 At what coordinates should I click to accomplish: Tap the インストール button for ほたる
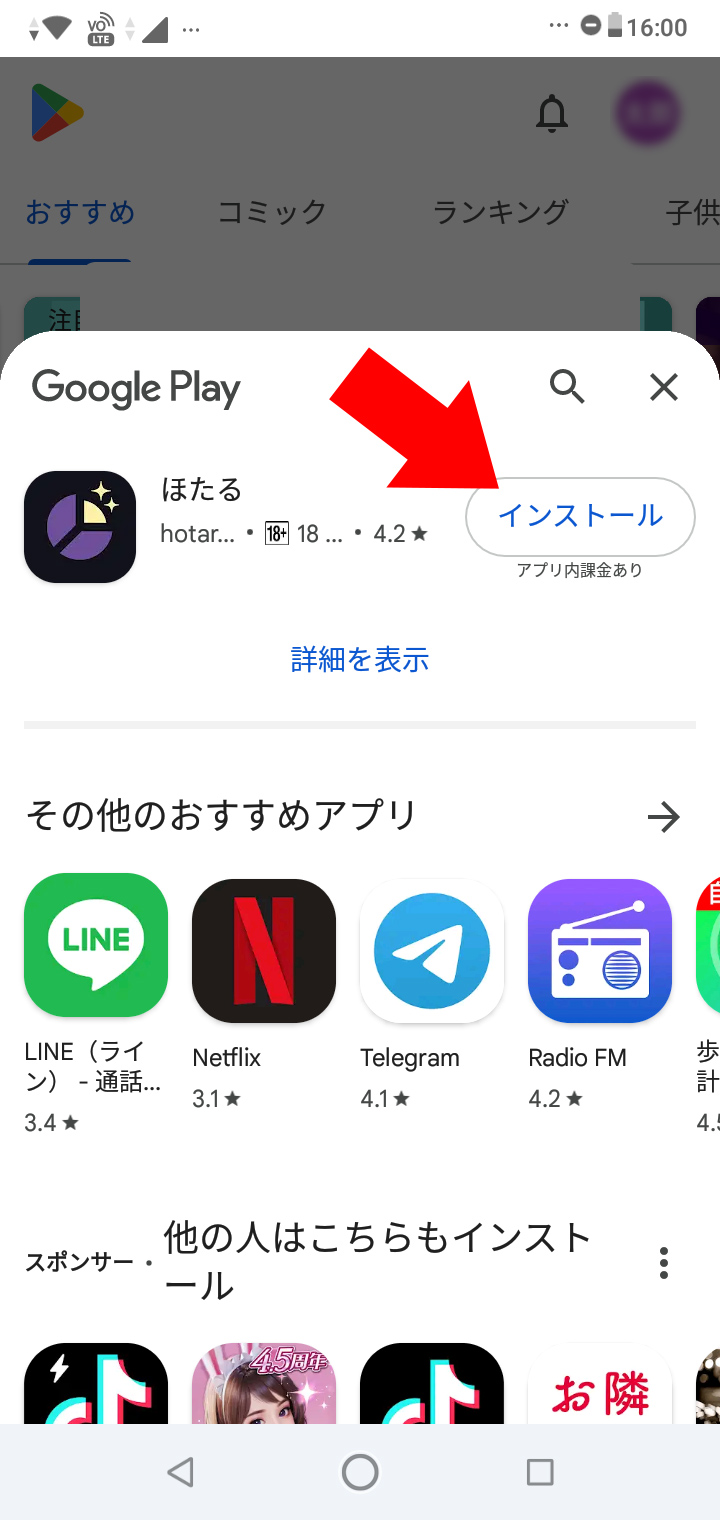580,516
